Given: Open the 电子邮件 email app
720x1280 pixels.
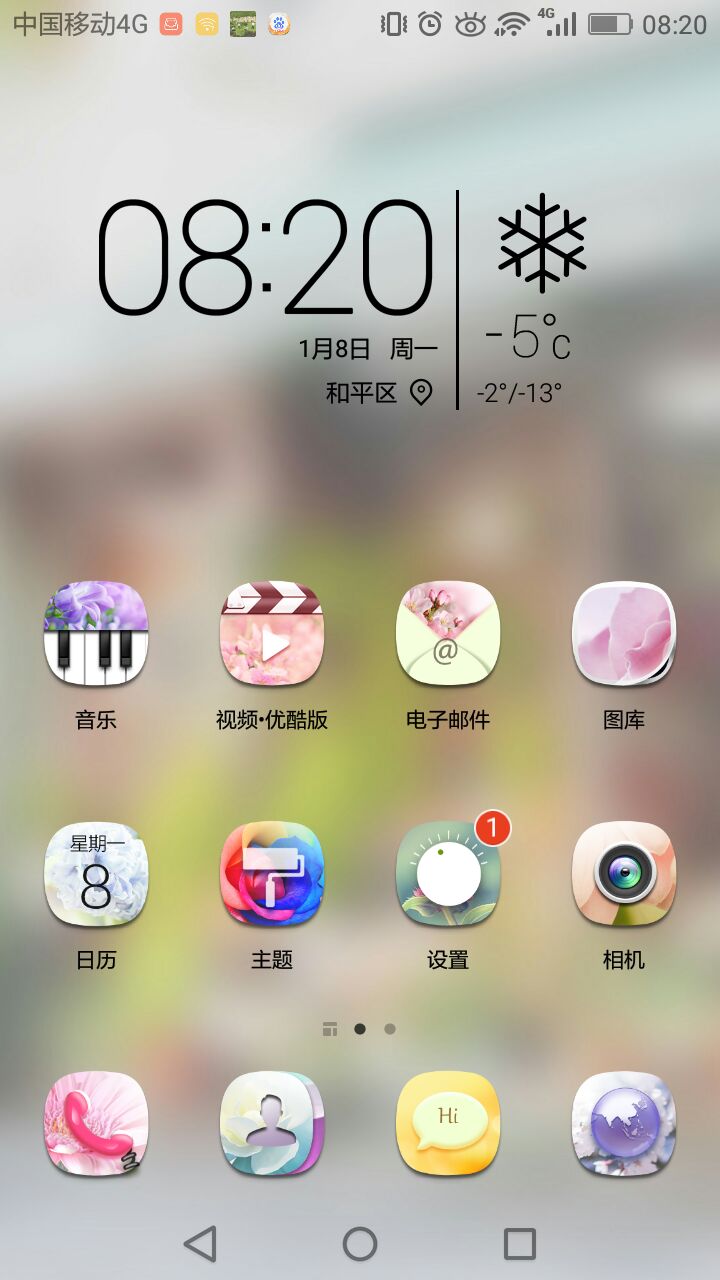Looking at the screenshot, I should click(448, 634).
